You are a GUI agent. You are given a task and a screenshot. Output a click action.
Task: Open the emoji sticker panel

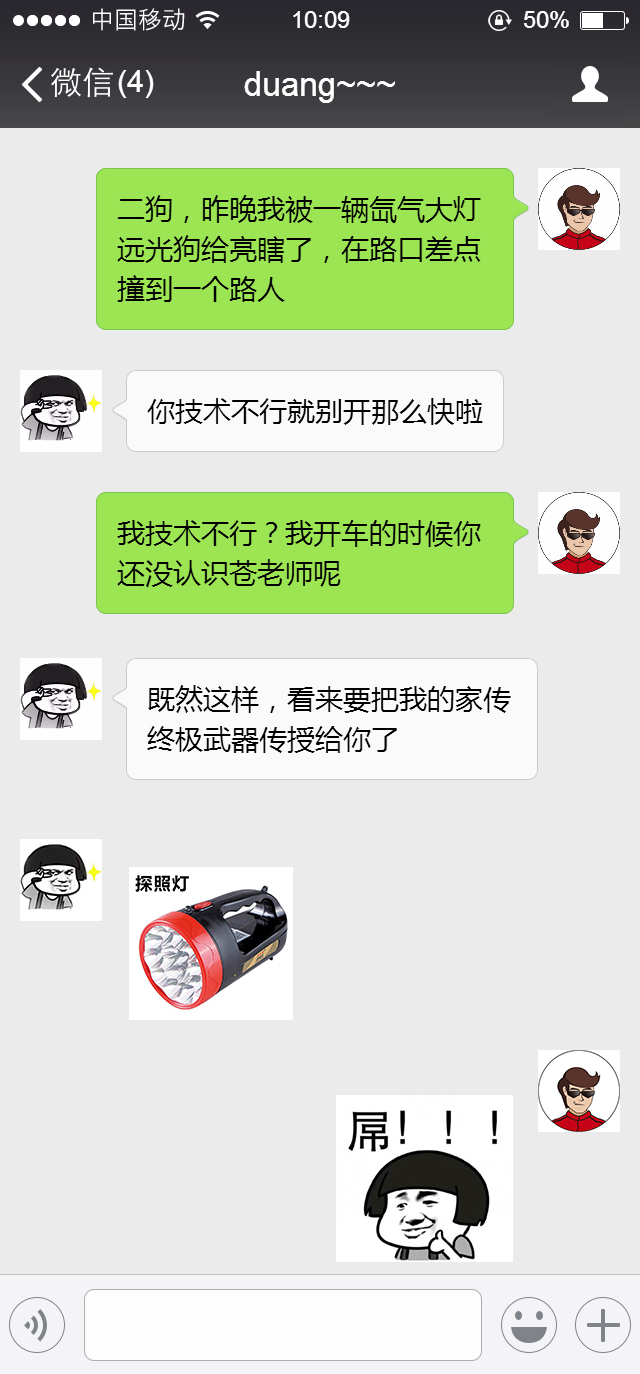click(x=528, y=1325)
